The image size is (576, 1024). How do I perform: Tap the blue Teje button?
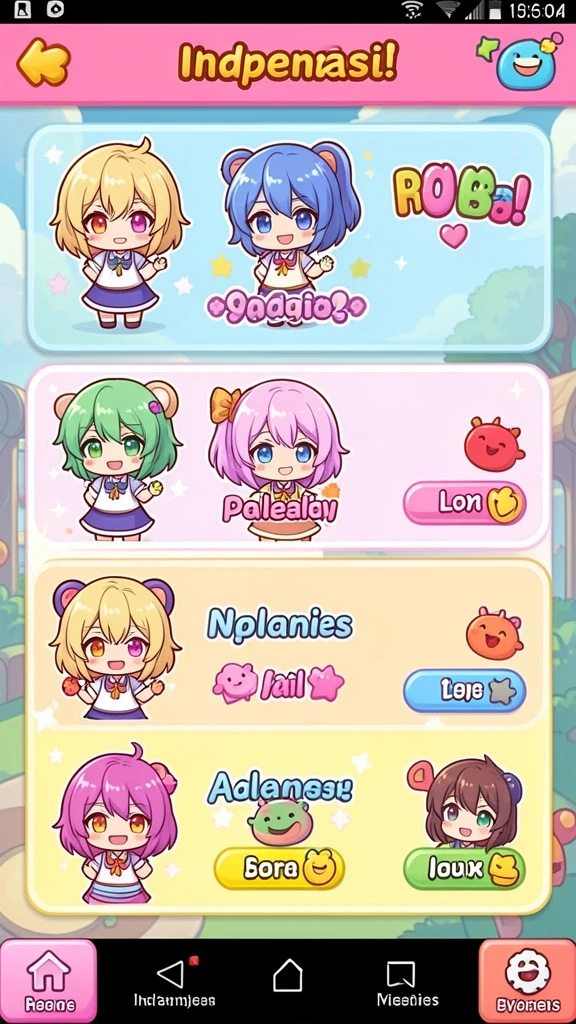click(x=464, y=690)
